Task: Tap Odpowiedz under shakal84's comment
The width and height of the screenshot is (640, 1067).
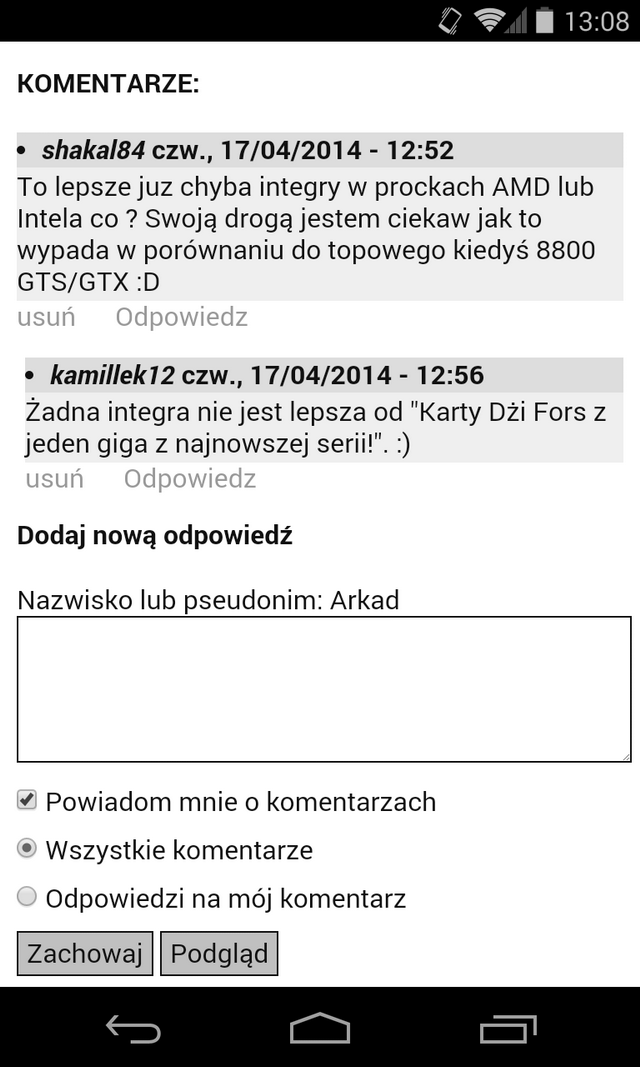Action: (182, 317)
